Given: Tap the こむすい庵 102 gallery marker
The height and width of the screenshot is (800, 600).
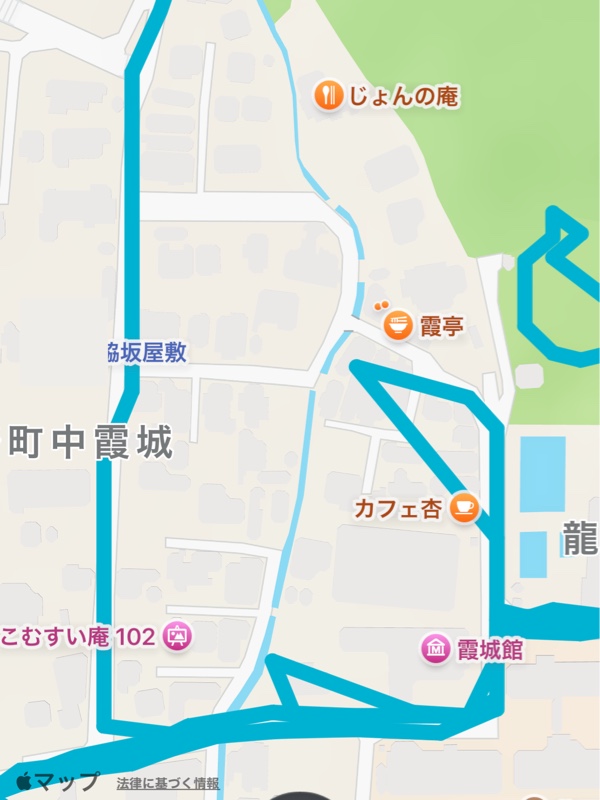Looking at the screenshot, I should 178,635.
